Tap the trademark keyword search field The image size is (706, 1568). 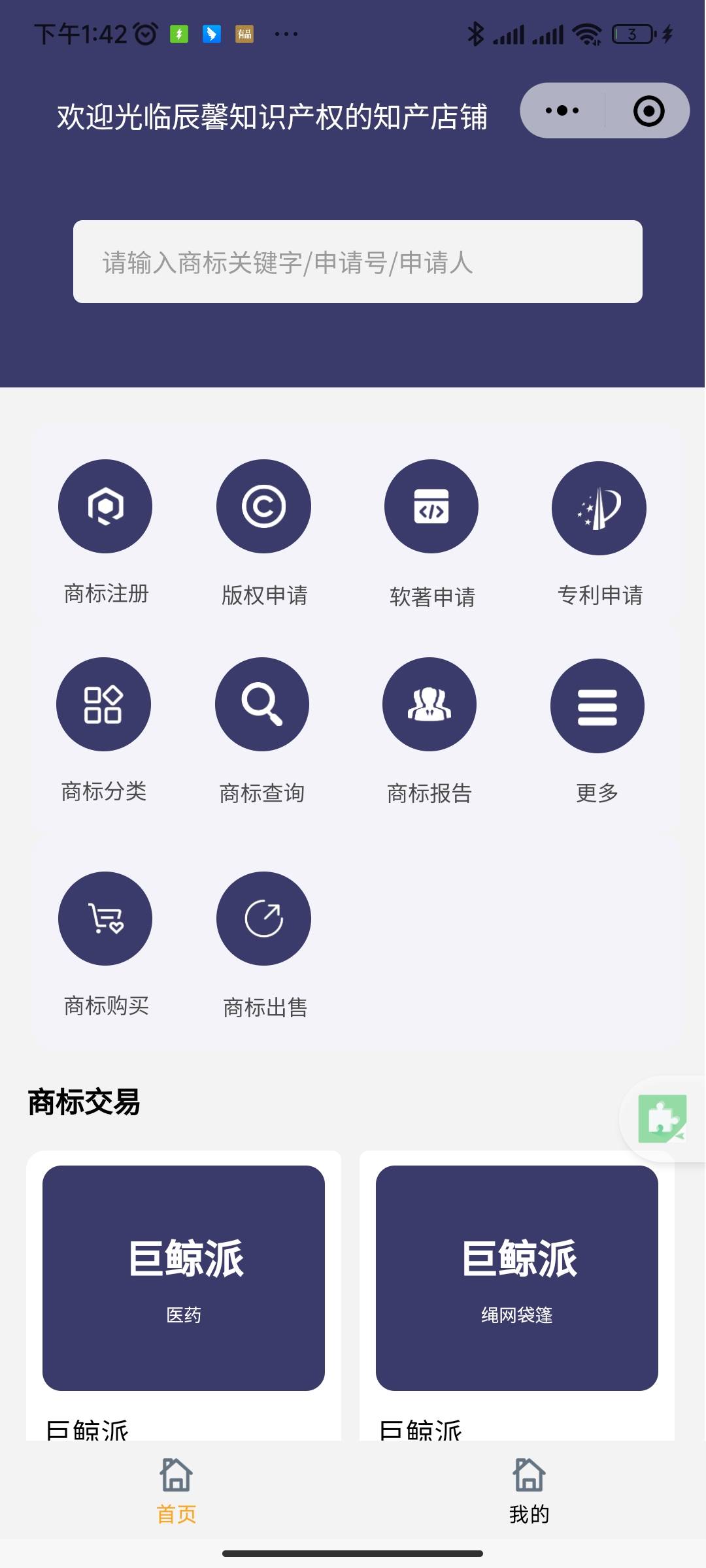tap(358, 262)
